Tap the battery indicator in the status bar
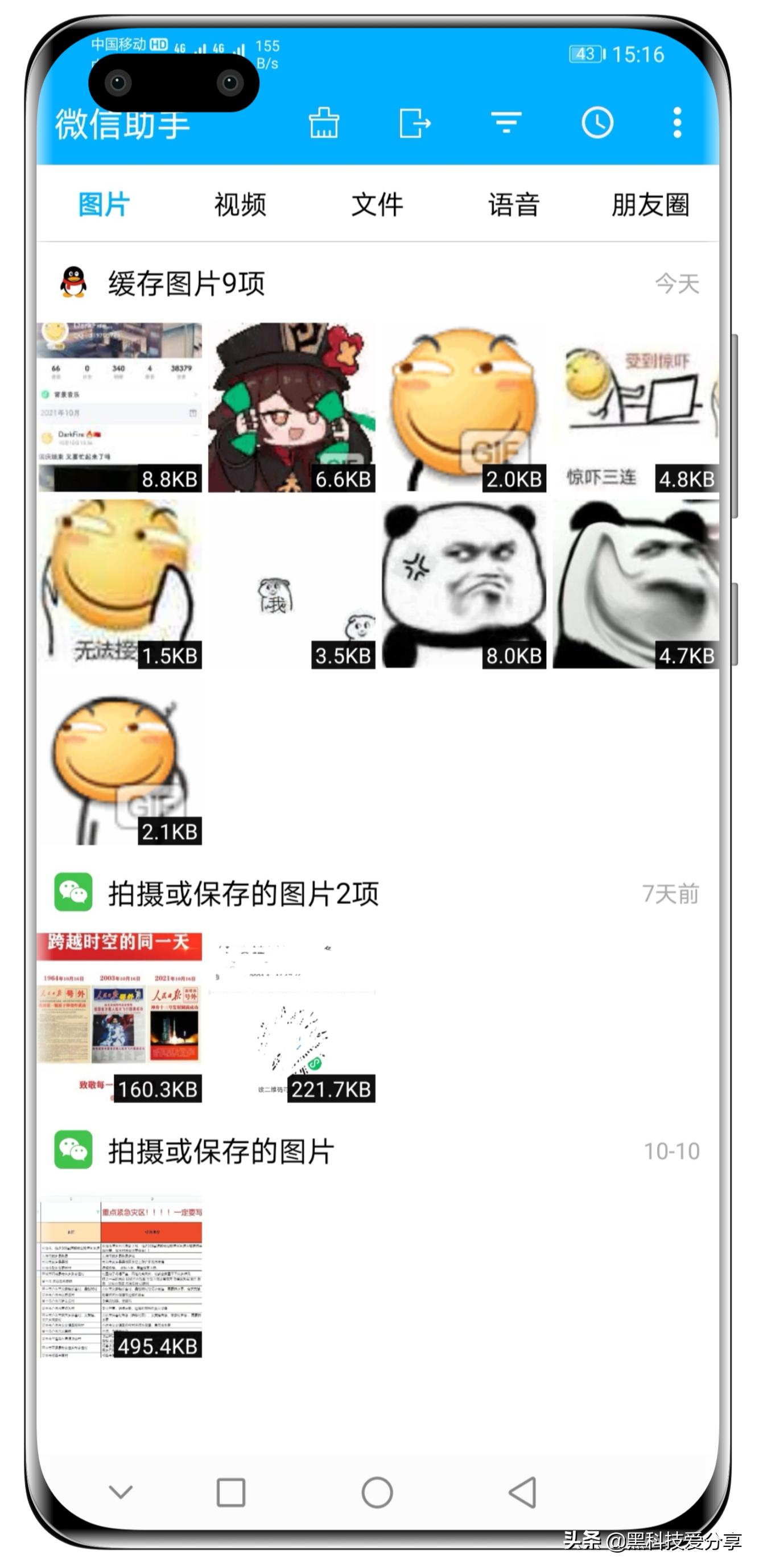This screenshot has width=759, height=1568. pyautogui.click(x=585, y=55)
